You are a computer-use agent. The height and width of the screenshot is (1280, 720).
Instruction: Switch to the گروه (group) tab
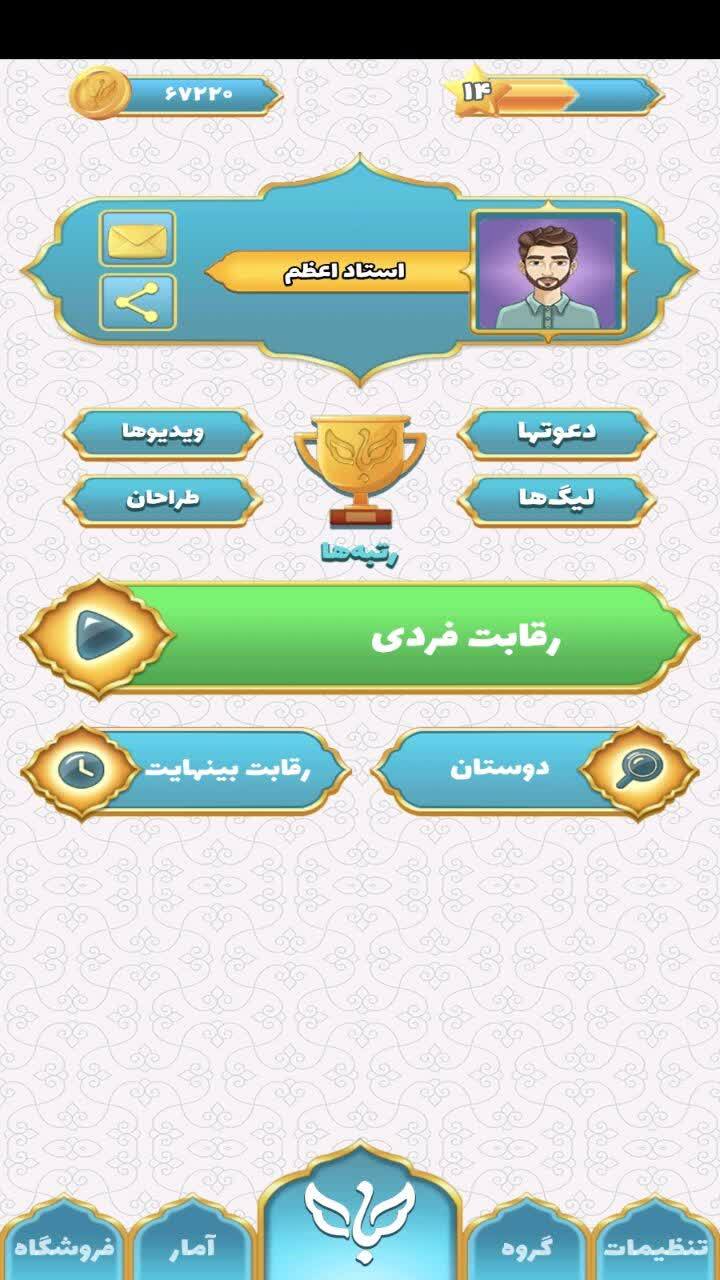click(526, 1245)
